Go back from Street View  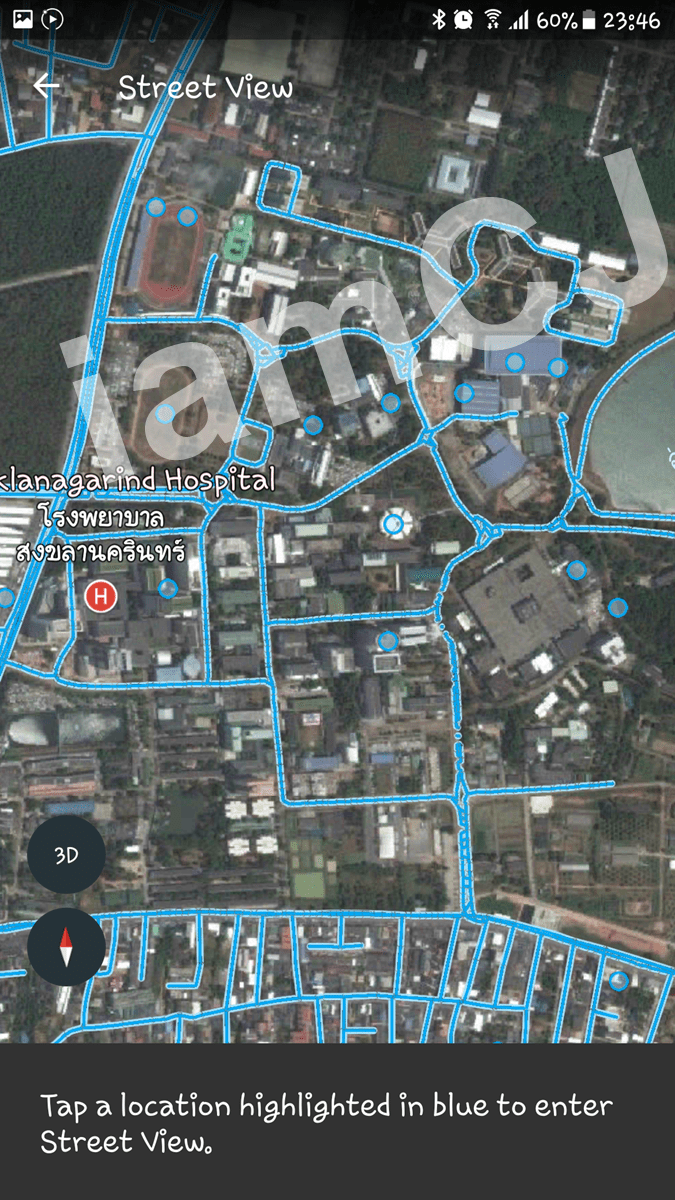pyautogui.click(x=46, y=87)
